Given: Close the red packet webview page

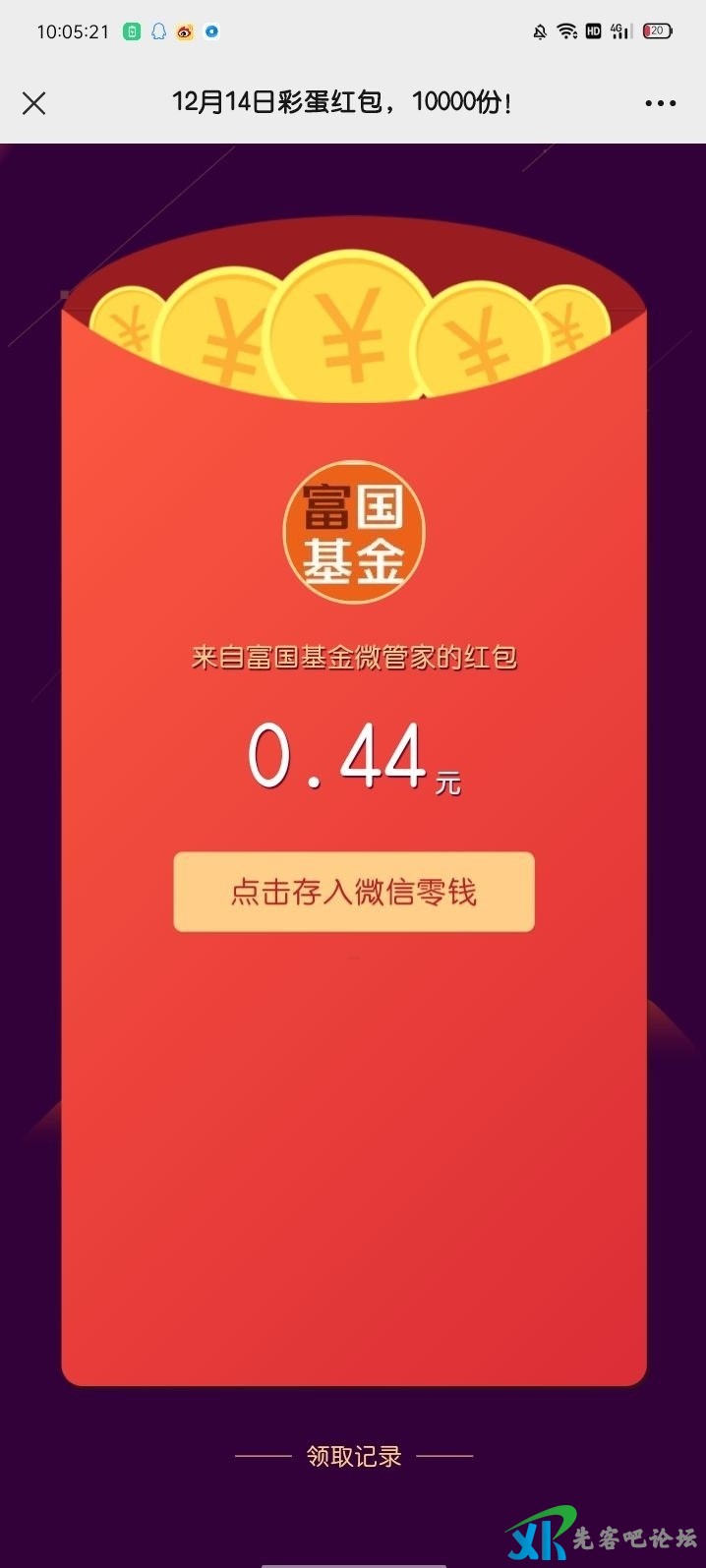Looking at the screenshot, I should pos(34,103).
